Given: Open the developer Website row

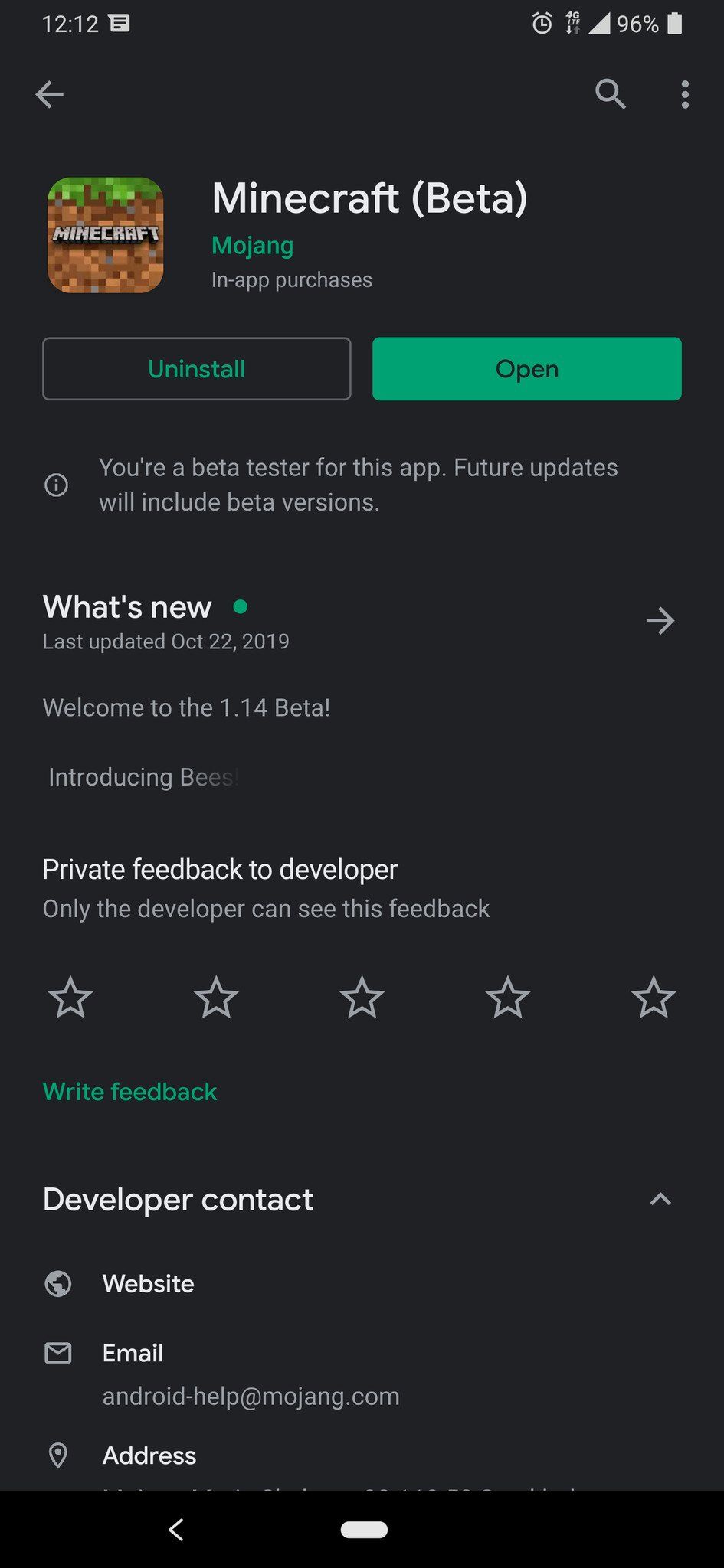Looking at the screenshot, I should click(148, 1284).
